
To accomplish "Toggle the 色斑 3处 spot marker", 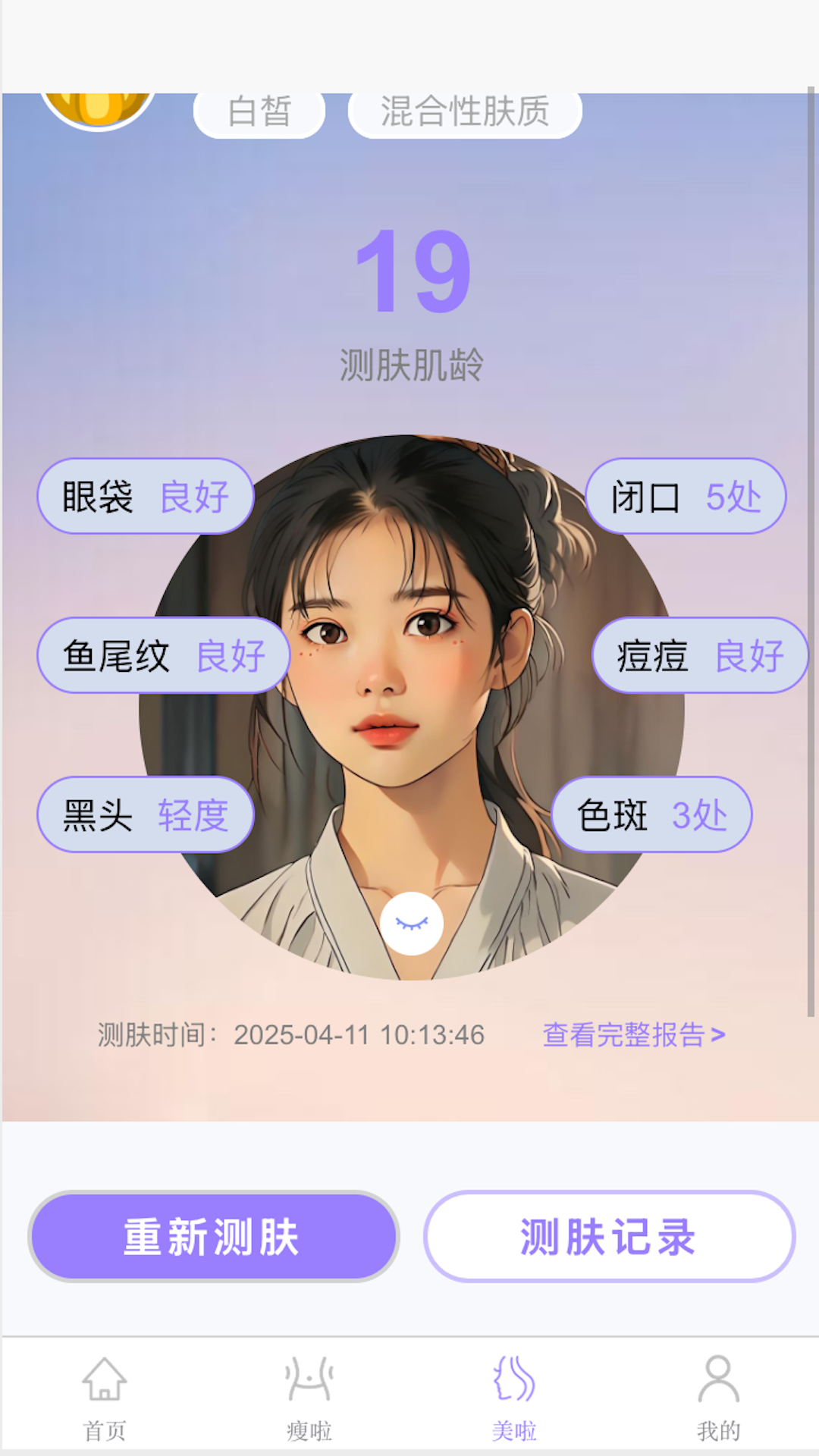I will 652,815.
